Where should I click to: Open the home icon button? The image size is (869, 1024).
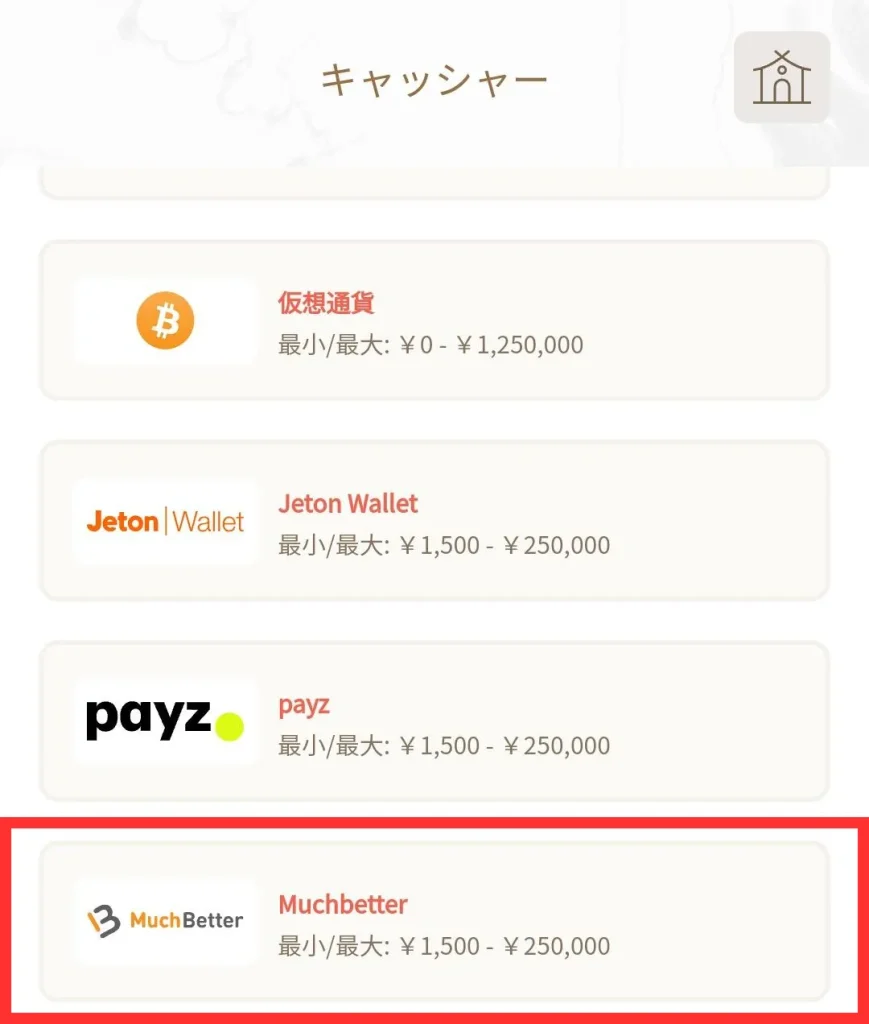coord(781,78)
